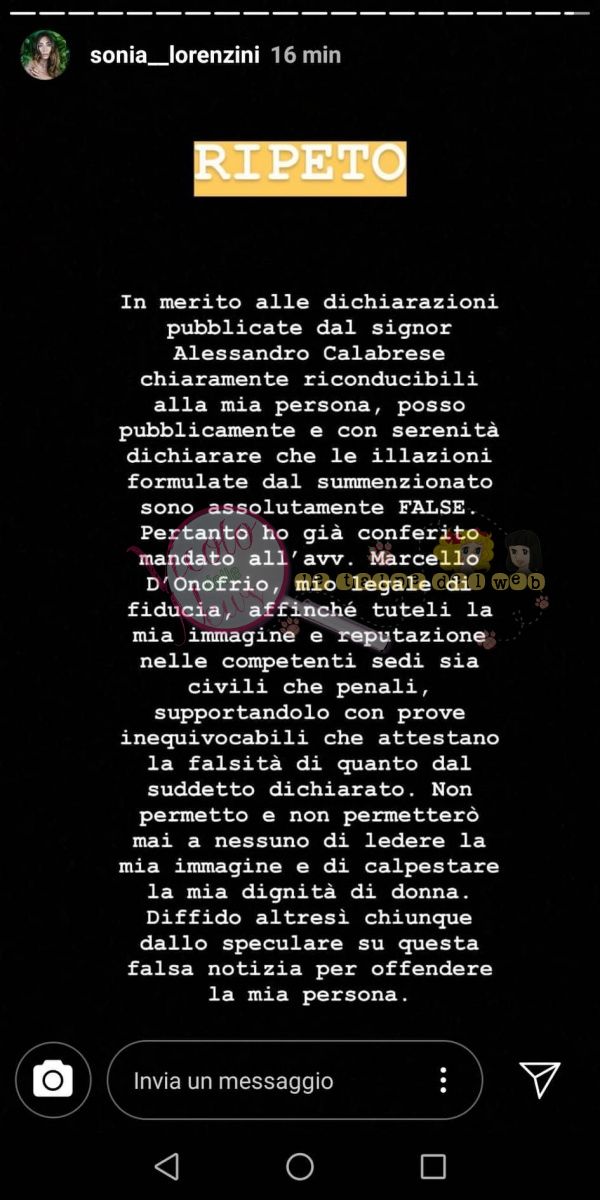Open the camera to reply

[x=53, y=1080]
